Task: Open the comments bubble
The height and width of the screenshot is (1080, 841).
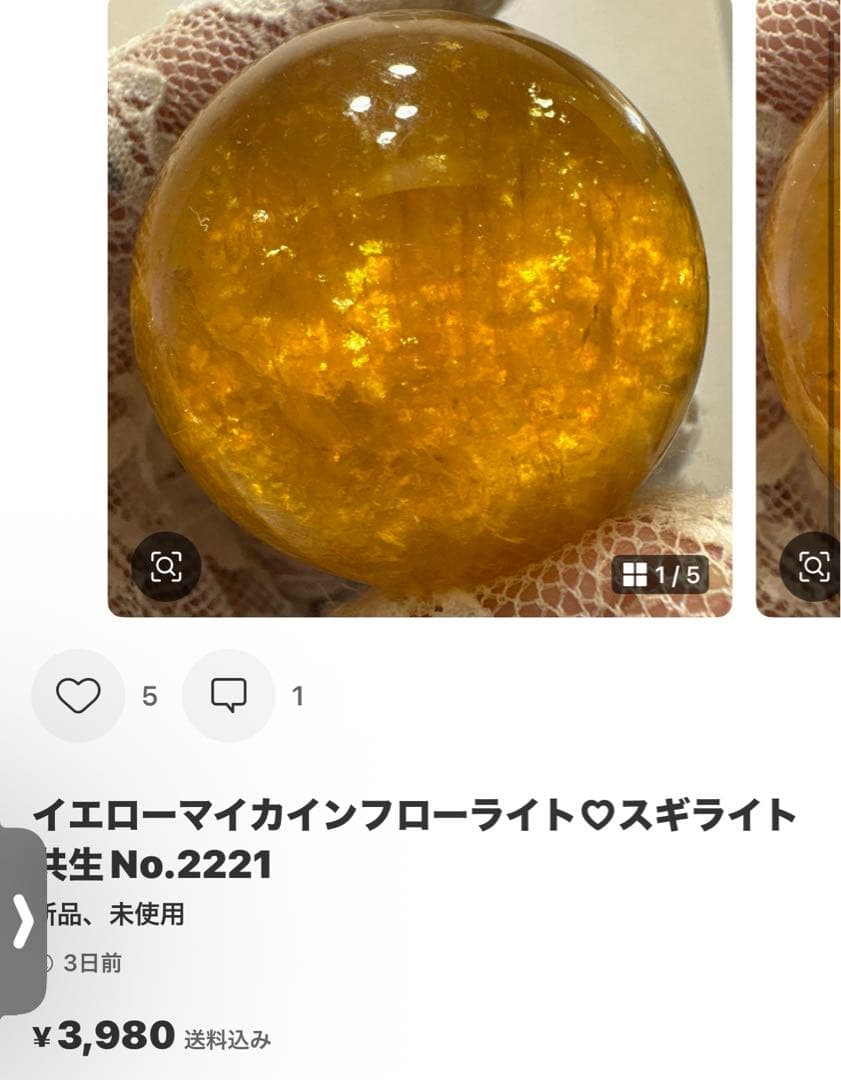Action: click(x=228, y=695)
